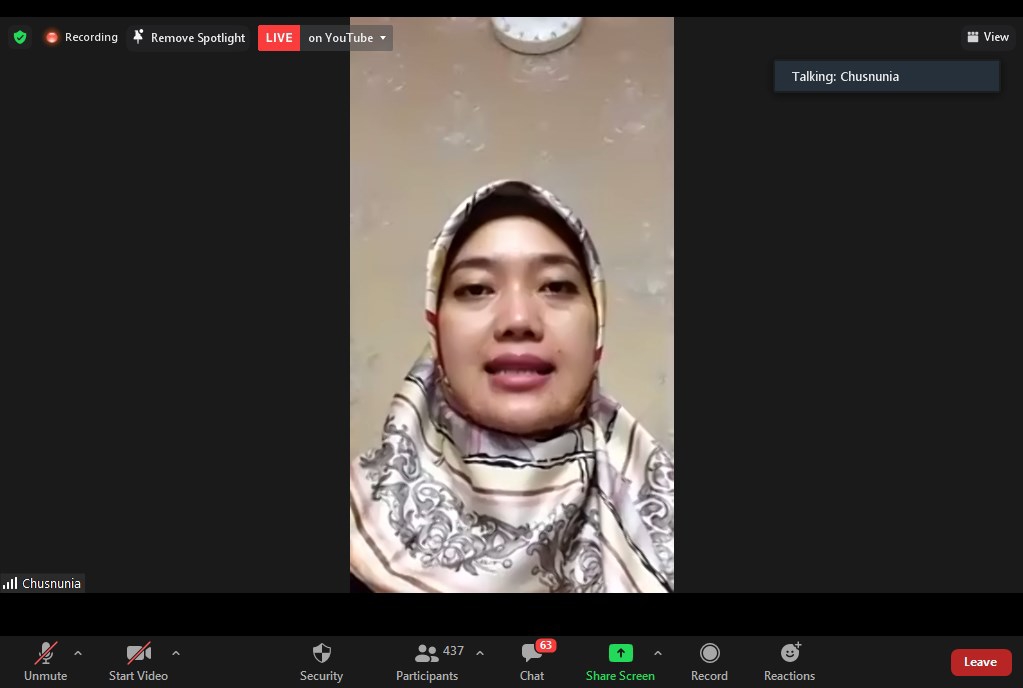1023x688 pixels.
Task: Open Reactions menu
Action: coord(789,661)
